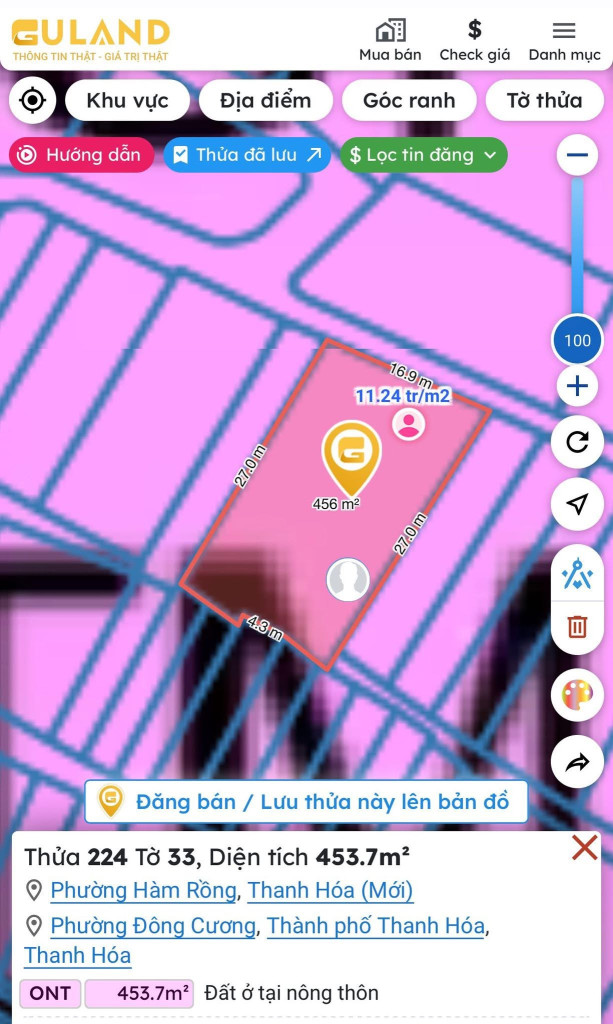The image size is (613, 1024).
Task: Open the Mua bán section
Action: click(x=390, y=40)
